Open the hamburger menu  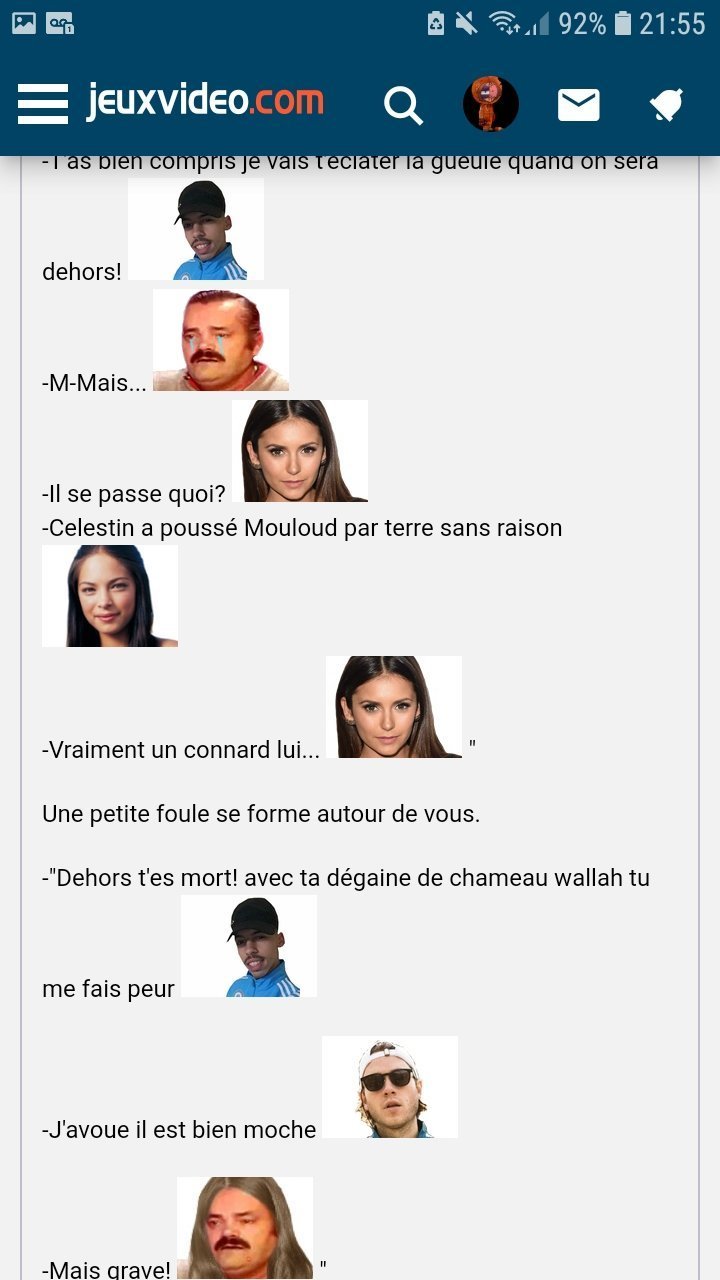43,103
